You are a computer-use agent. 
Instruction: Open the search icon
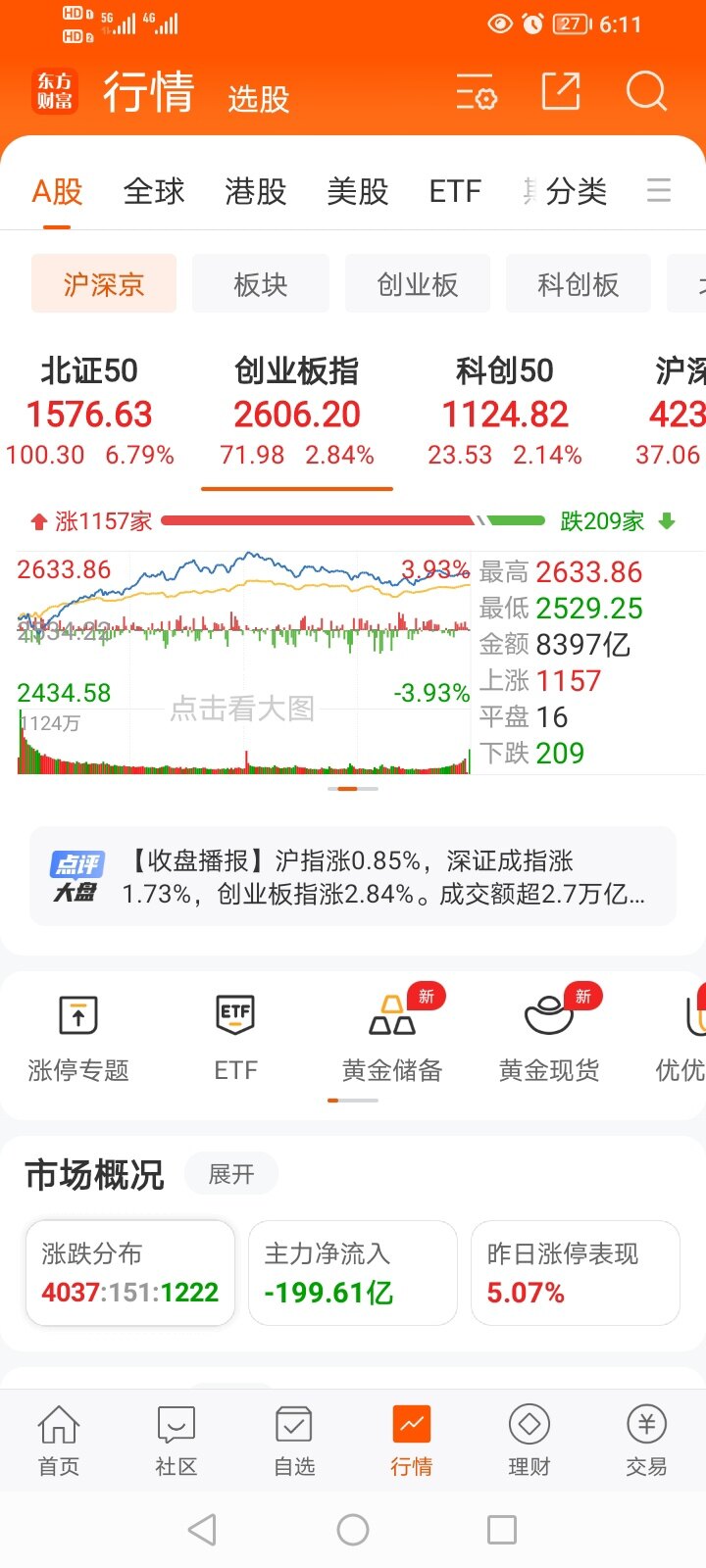(646, 92)
